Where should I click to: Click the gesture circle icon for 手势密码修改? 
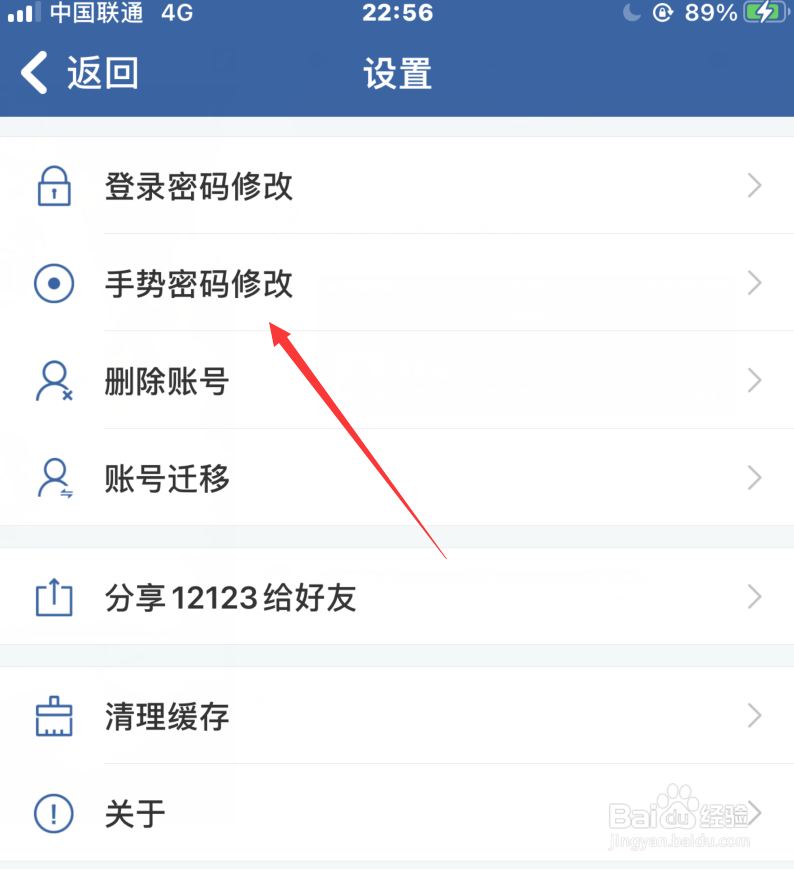pos(54,284)
